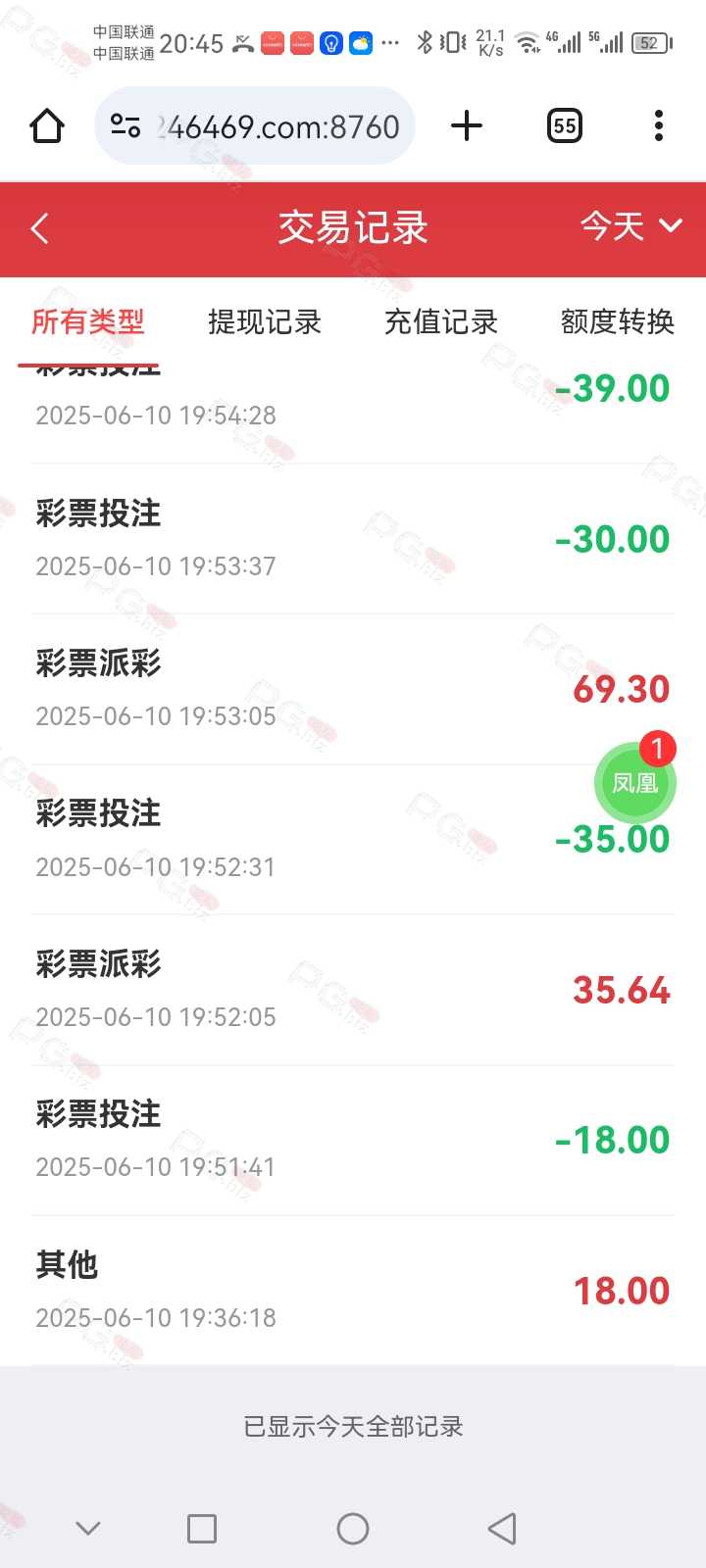Image resolution: width=706 pixels, height=1568 pixels.
Task: Select the 所有类型 tab
Action: pyautogui.click(x=88, y=321)
